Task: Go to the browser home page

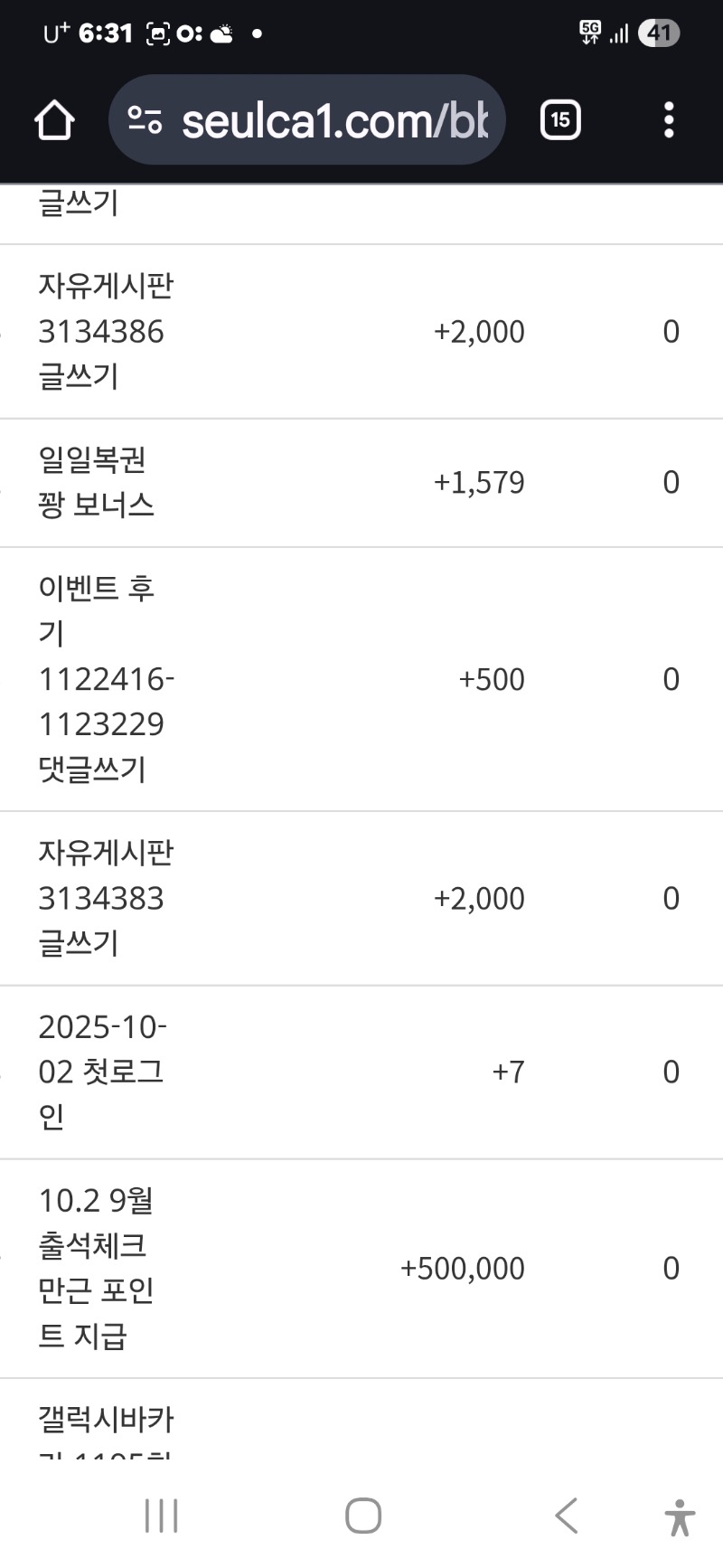Action: pyautogui.click(x=54, y=120)
